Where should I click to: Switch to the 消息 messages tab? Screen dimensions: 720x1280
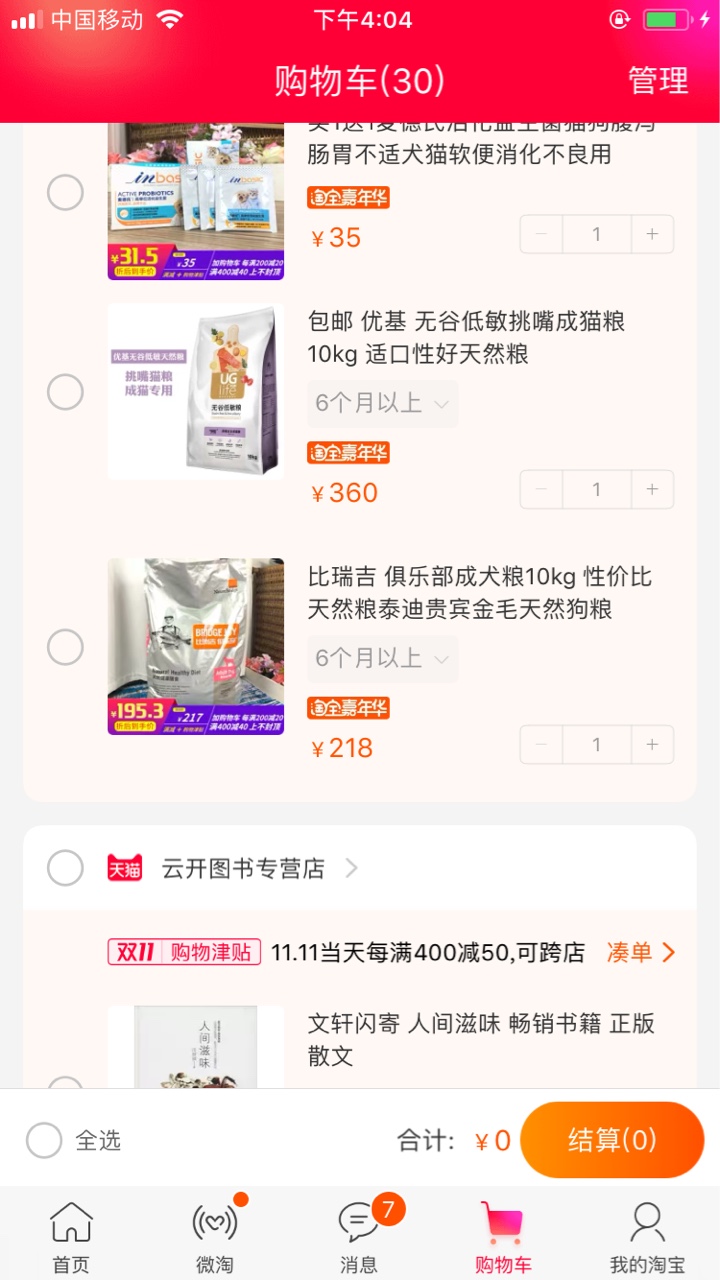point(359,1237)
